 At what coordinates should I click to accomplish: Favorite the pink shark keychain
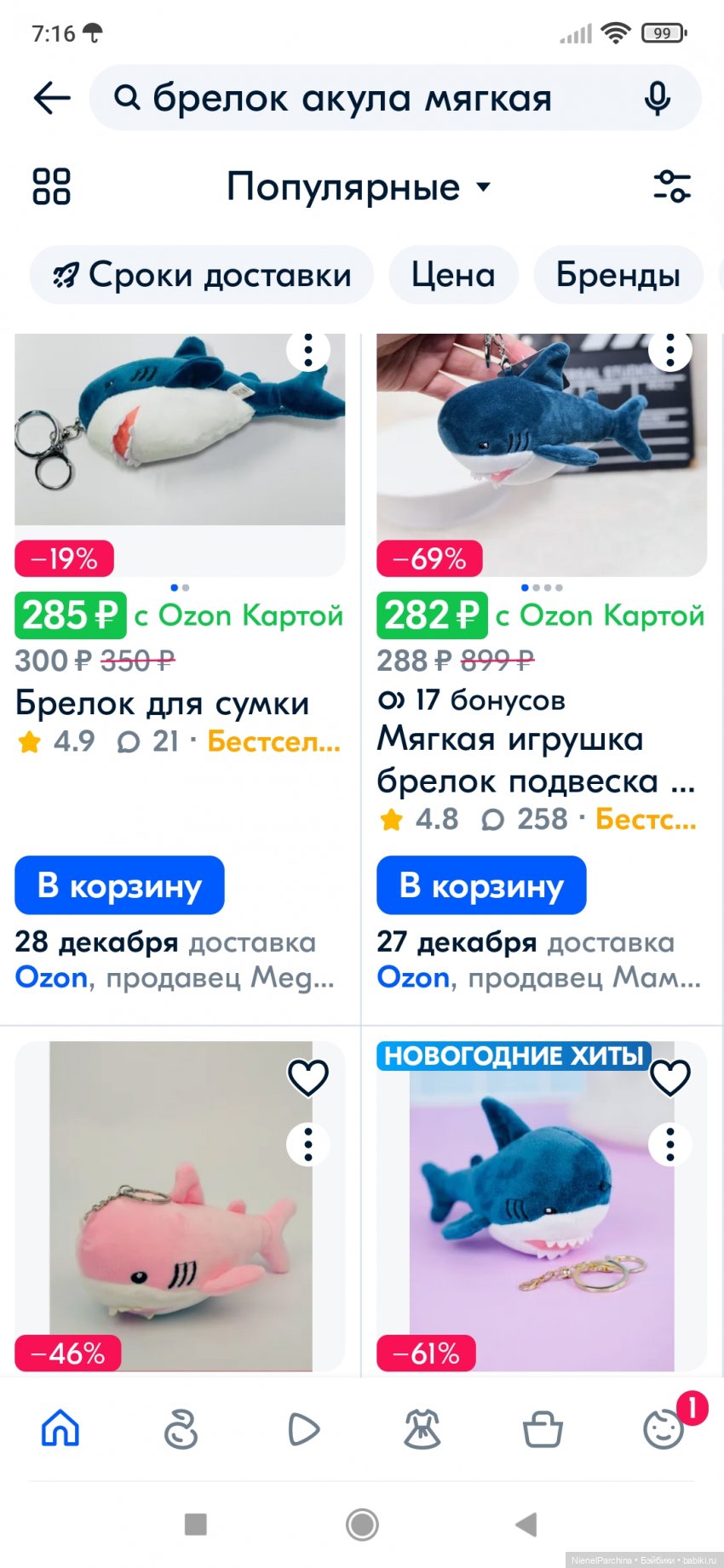(308, 1078)
